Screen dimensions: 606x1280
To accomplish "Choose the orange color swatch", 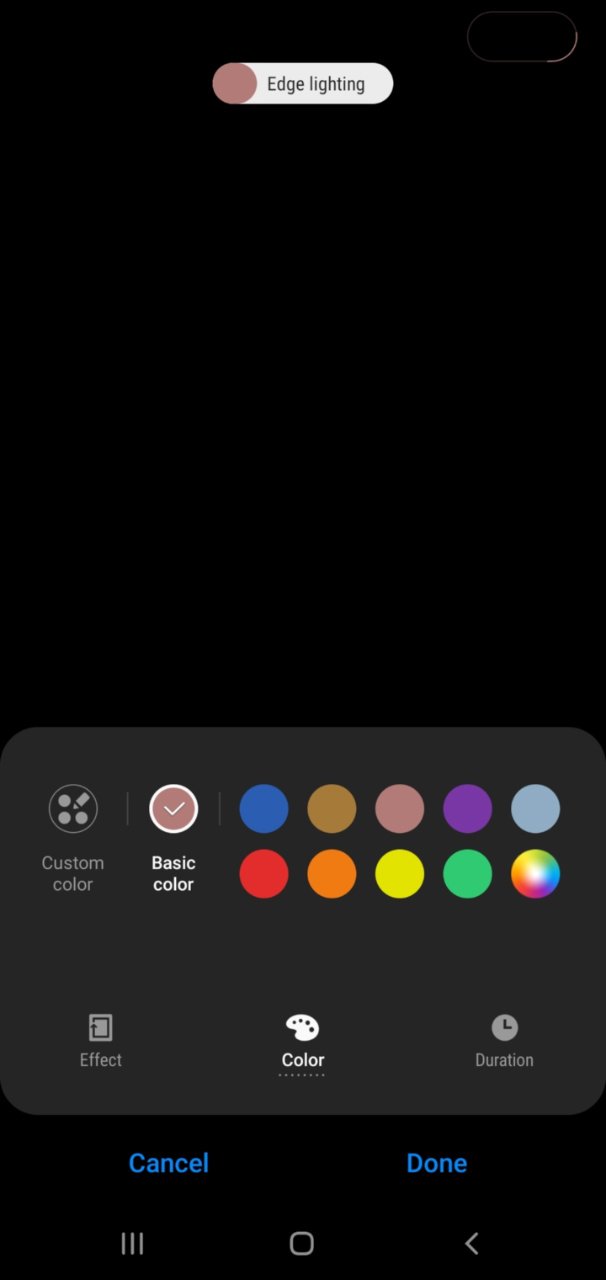I will (332, 874).
